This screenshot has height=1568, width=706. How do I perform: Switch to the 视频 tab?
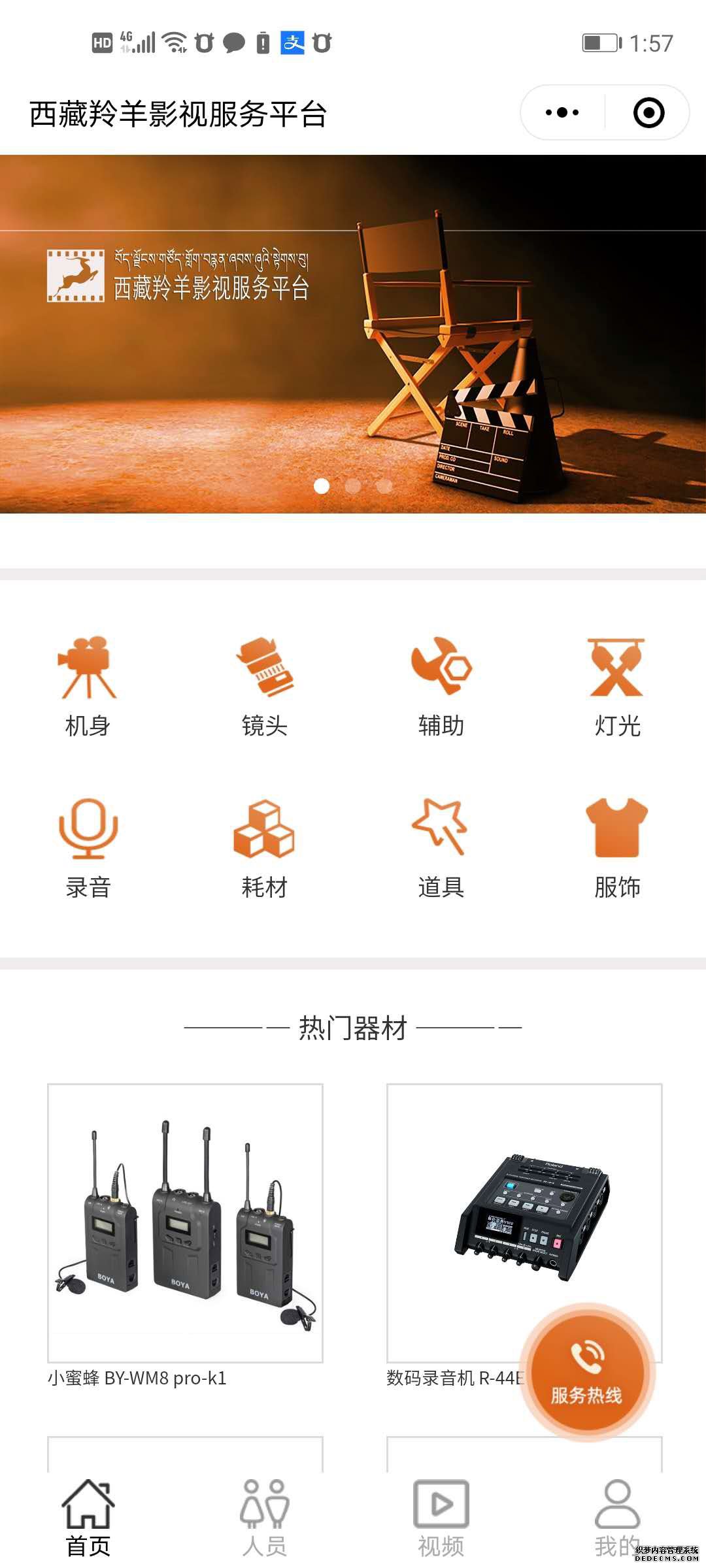tap(441, 1517)
